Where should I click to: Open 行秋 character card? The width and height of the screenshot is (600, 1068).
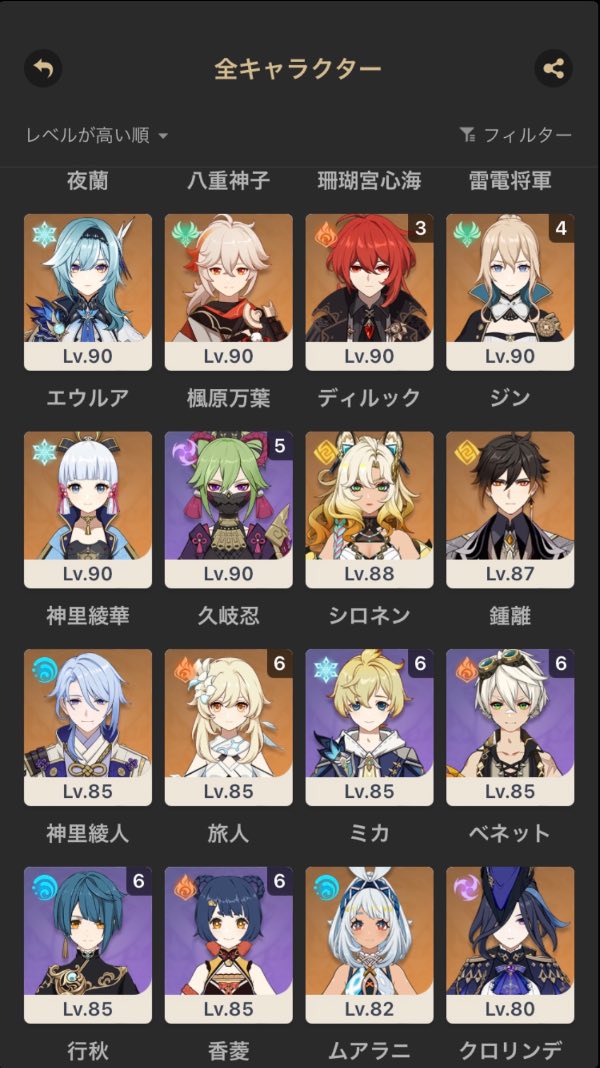[x=88, y=945]
